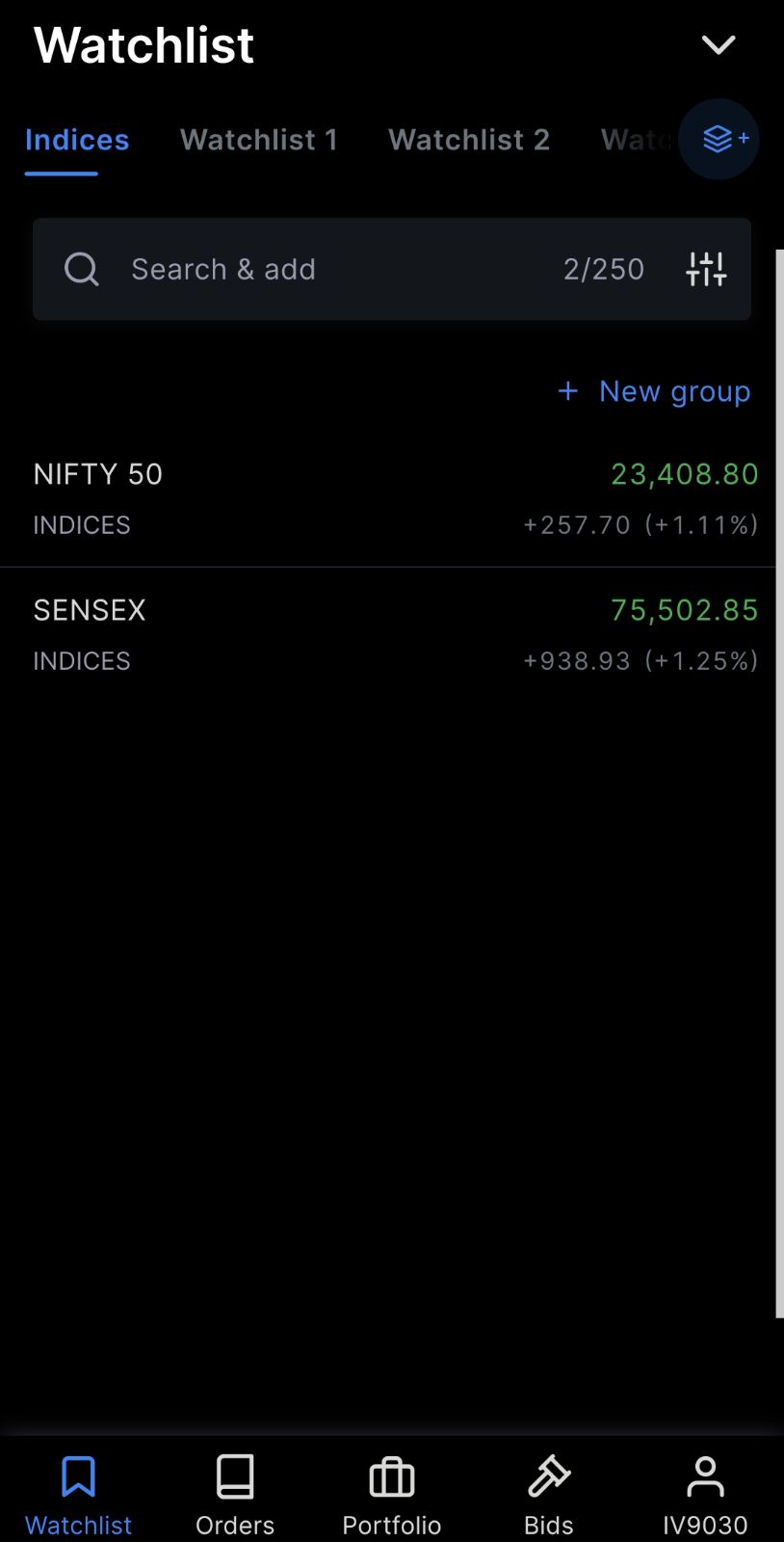
Task: Switch to the Indices tab
Action: click(x=77, y=140)
